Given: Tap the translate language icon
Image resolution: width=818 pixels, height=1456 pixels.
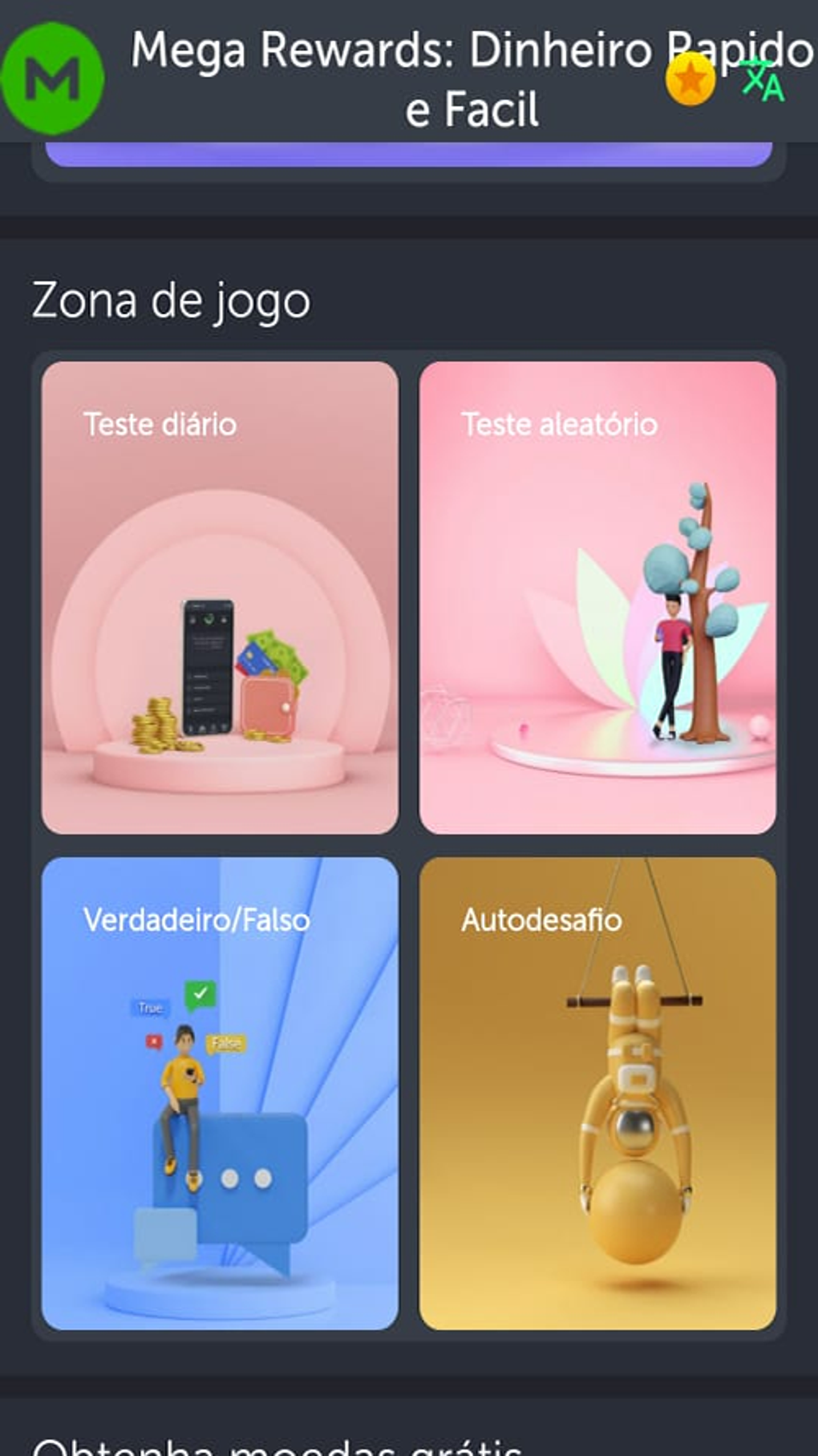Looking at the screenshot, I should [763, 81].
